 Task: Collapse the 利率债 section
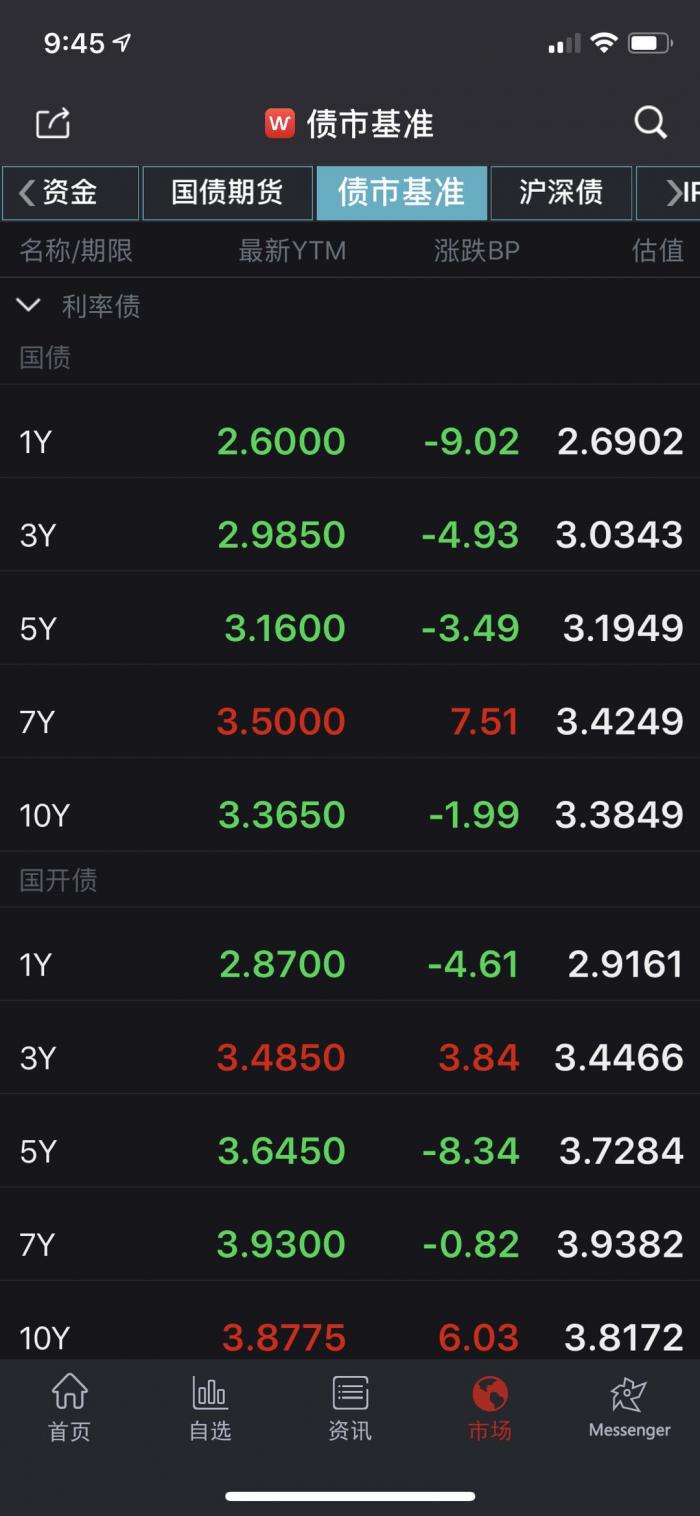coord(28,305)
